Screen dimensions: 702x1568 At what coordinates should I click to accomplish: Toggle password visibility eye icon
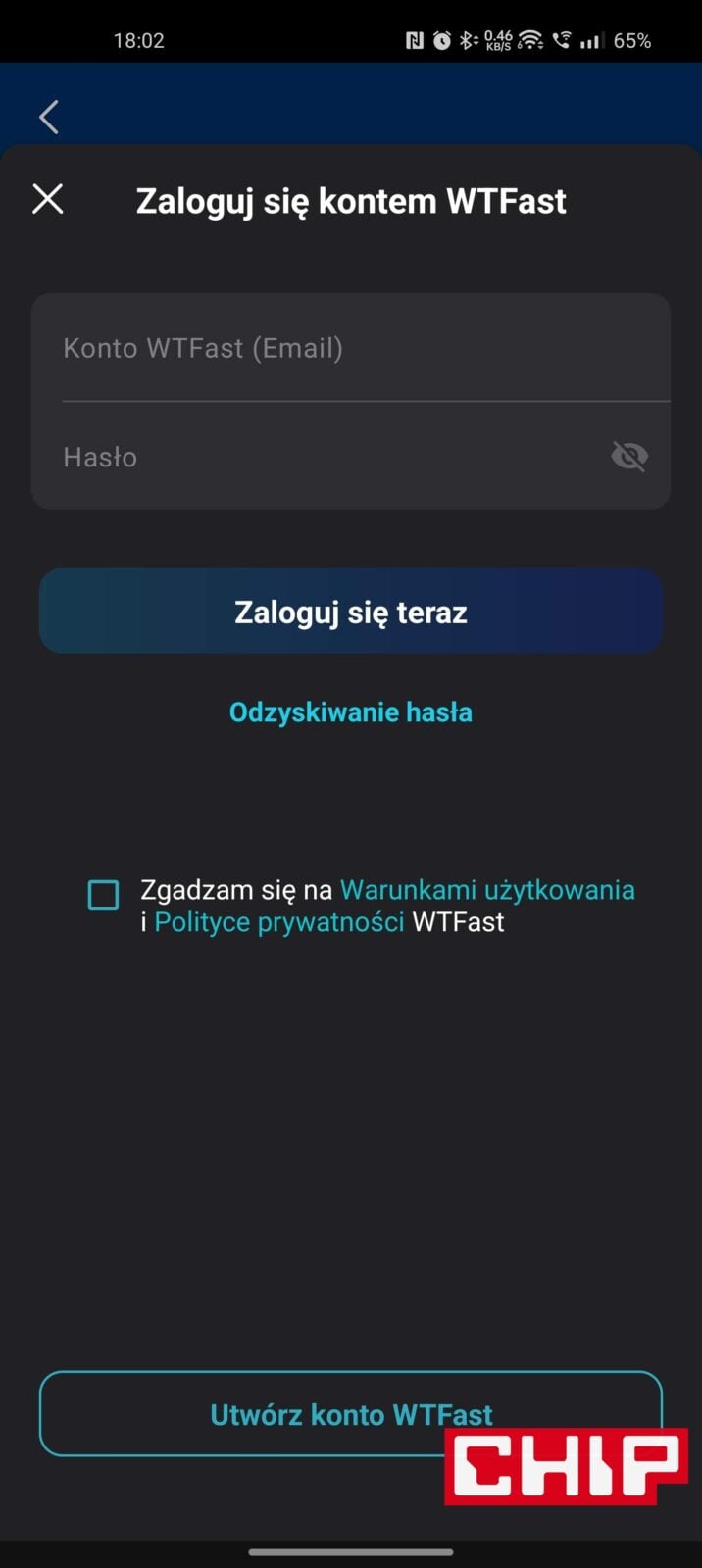coord(628,456)
